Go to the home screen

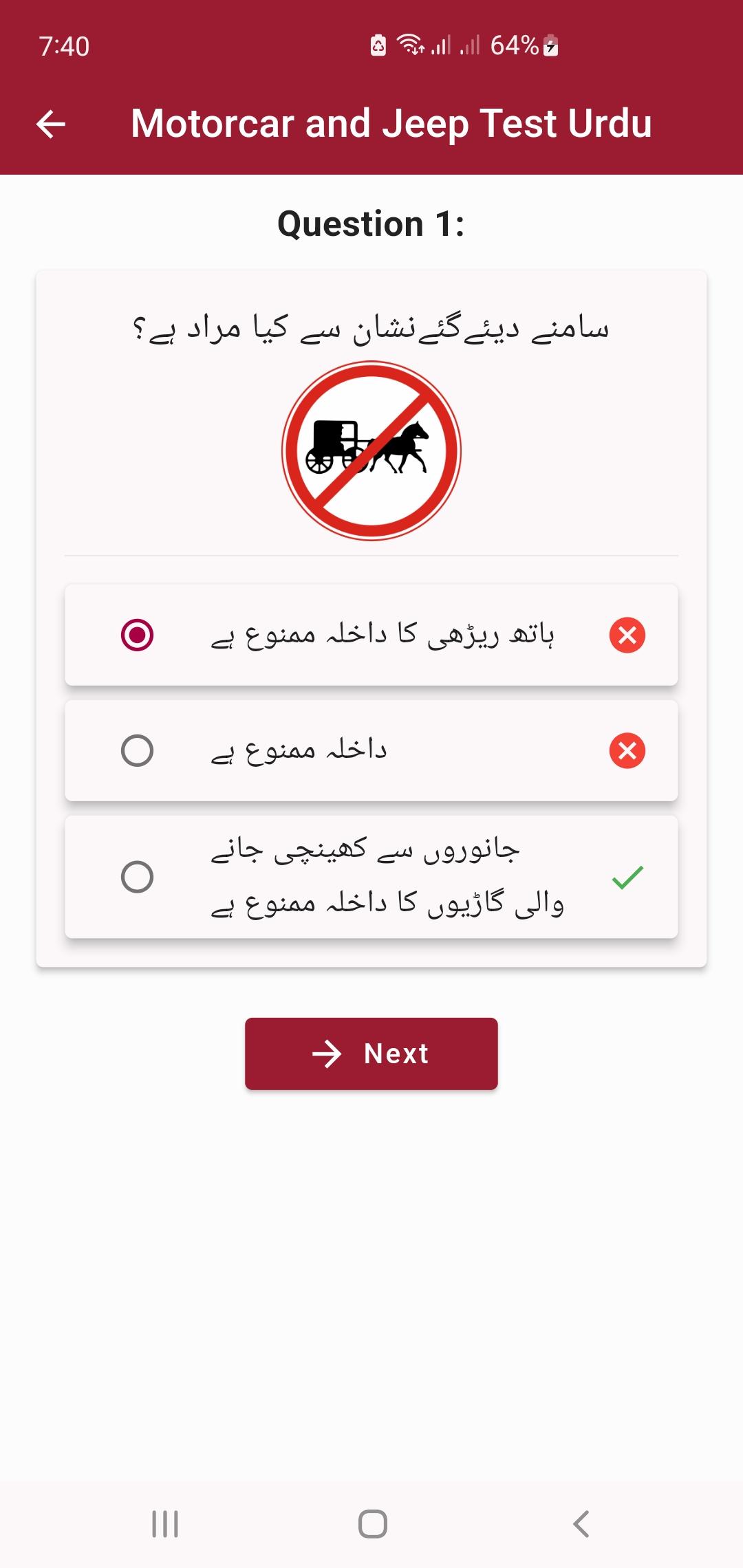[x=372, y=1524]
